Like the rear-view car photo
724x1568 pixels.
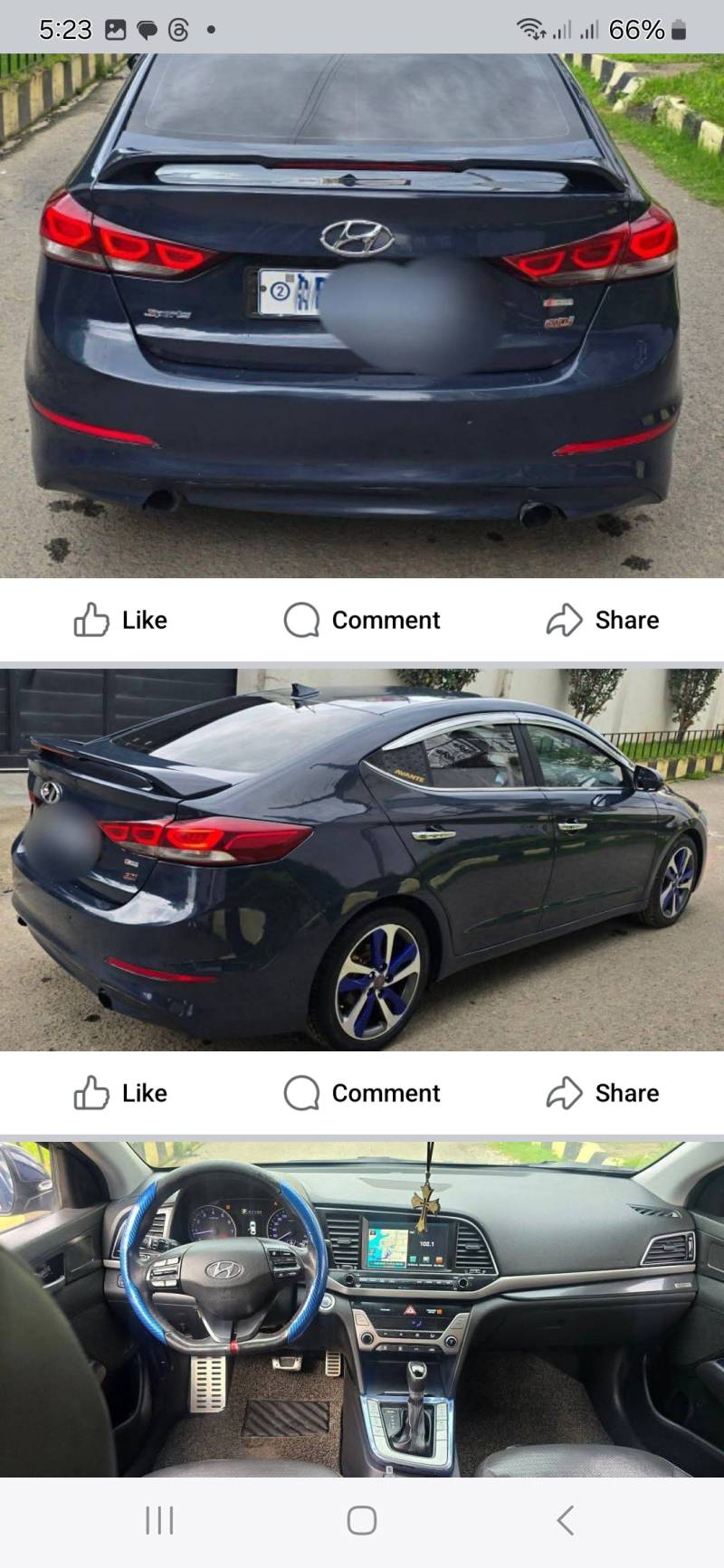click(120, 620)
